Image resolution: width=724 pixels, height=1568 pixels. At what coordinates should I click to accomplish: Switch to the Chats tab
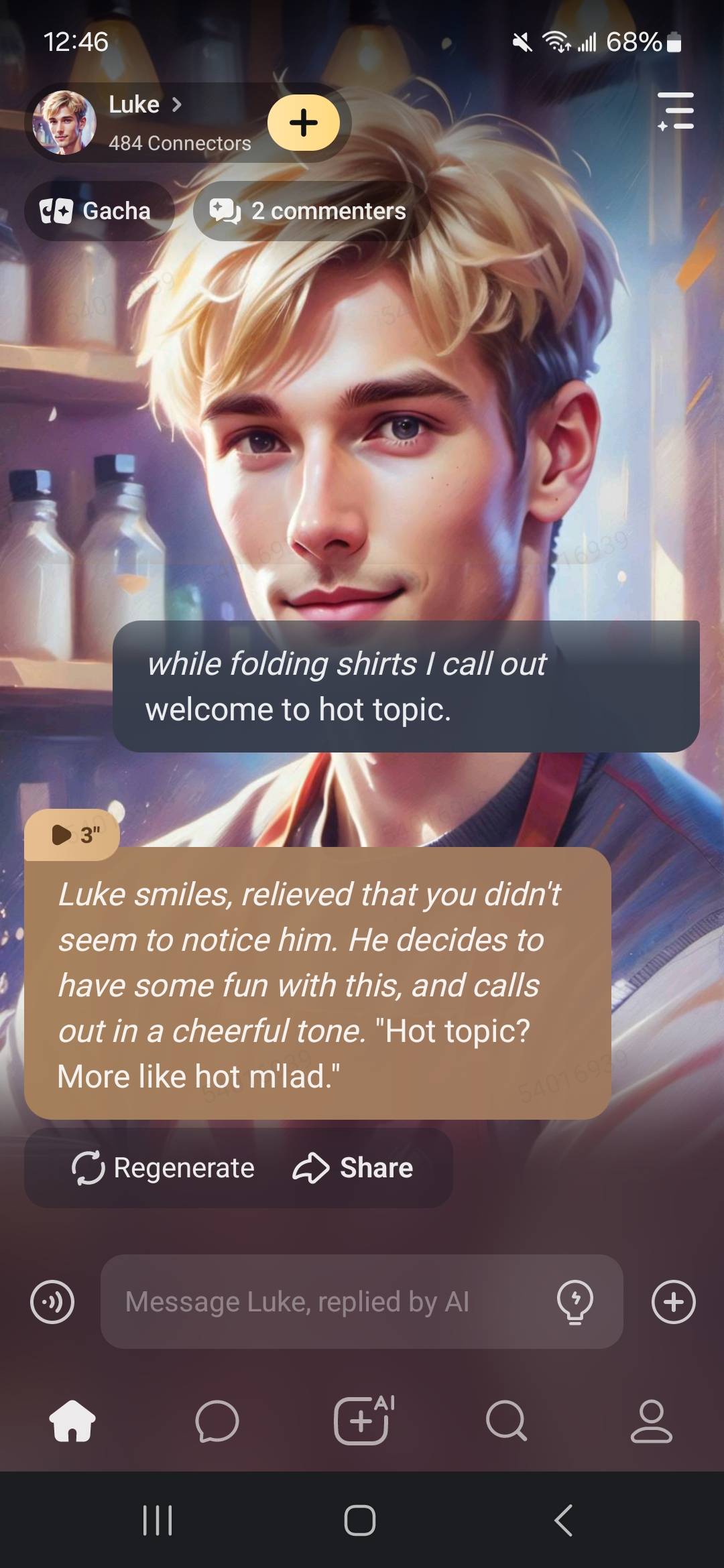coord(217,1421)
